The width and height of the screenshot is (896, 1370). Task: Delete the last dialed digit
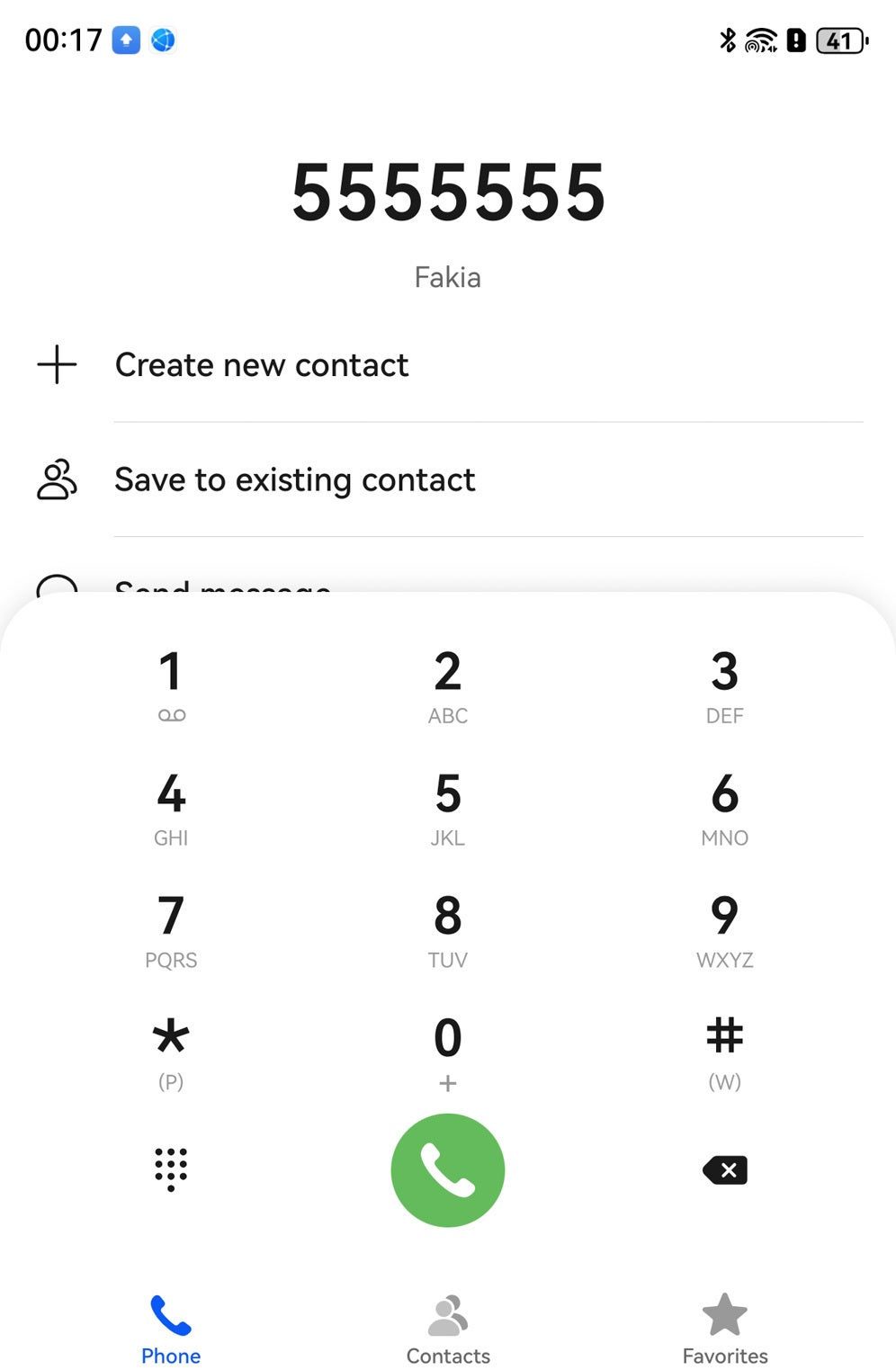coord(724,1169)
